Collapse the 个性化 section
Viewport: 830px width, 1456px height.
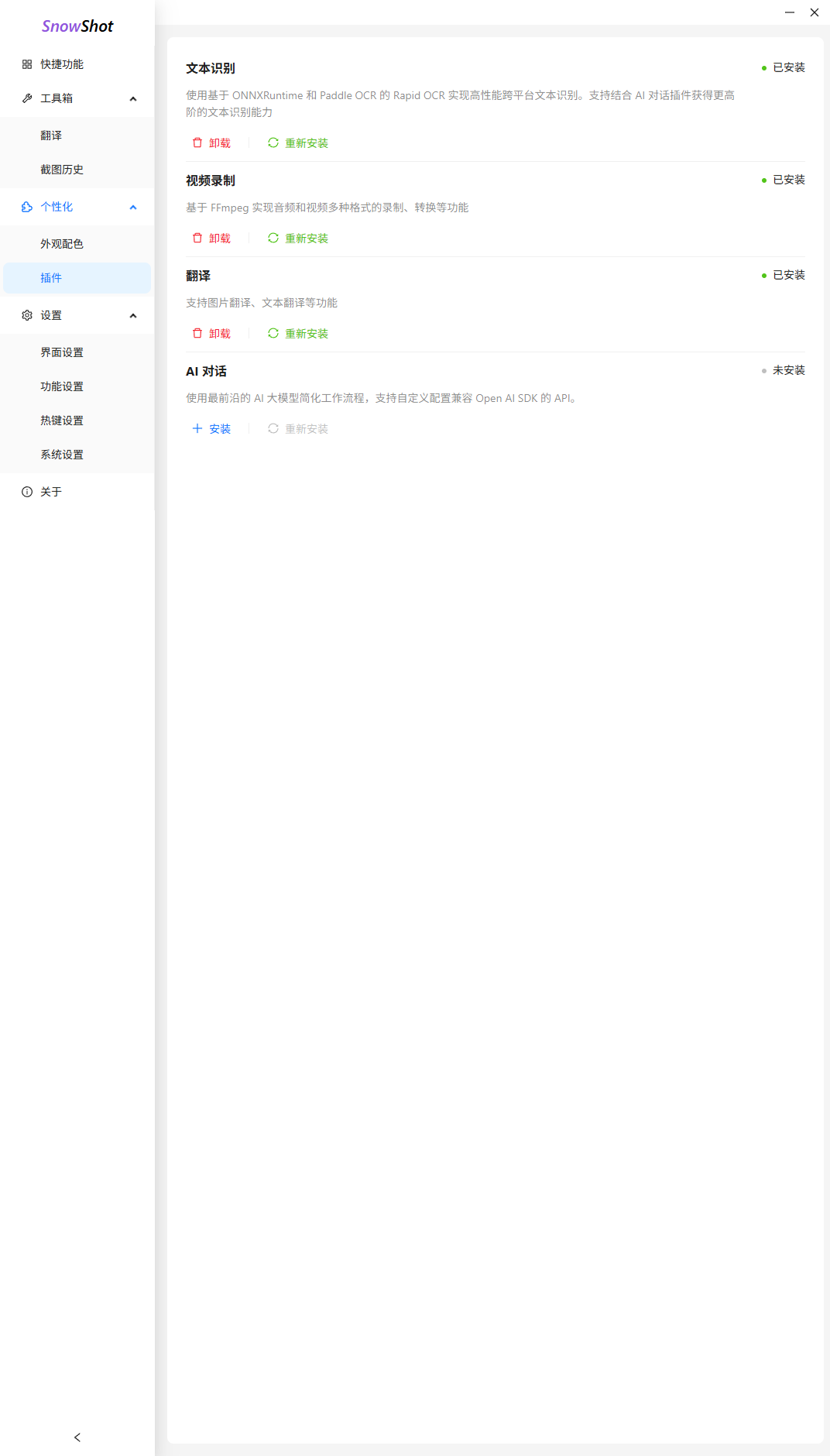coord(132,207)
